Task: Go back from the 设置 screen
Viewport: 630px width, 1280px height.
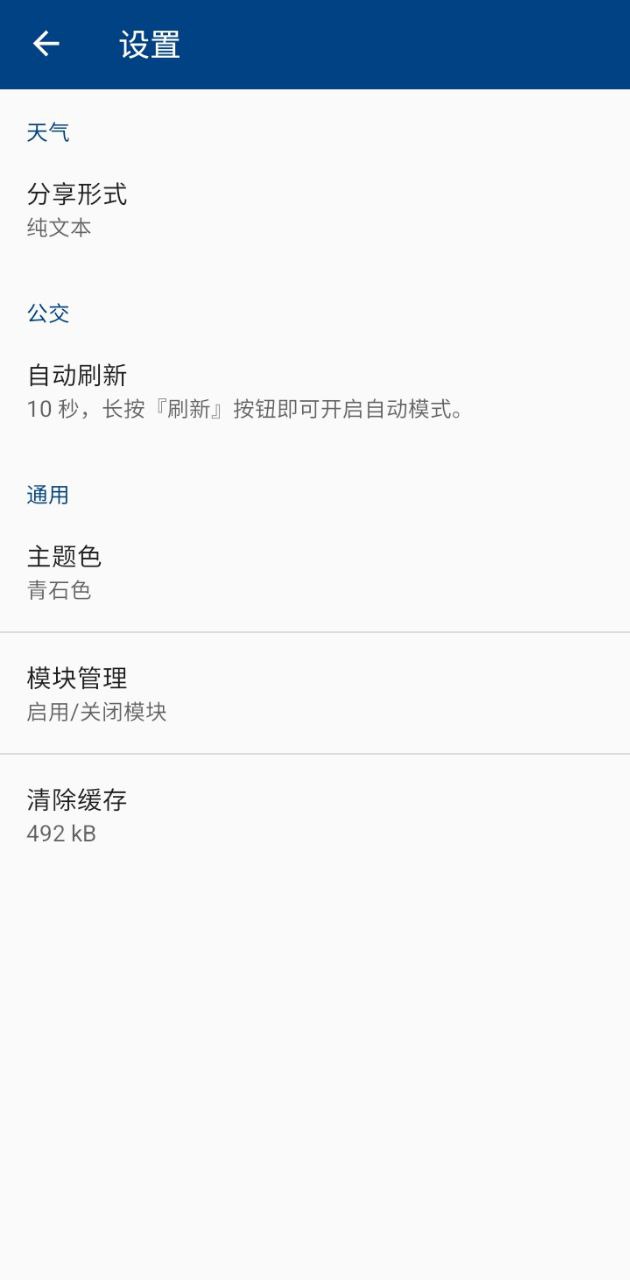Action: point(46,44)
